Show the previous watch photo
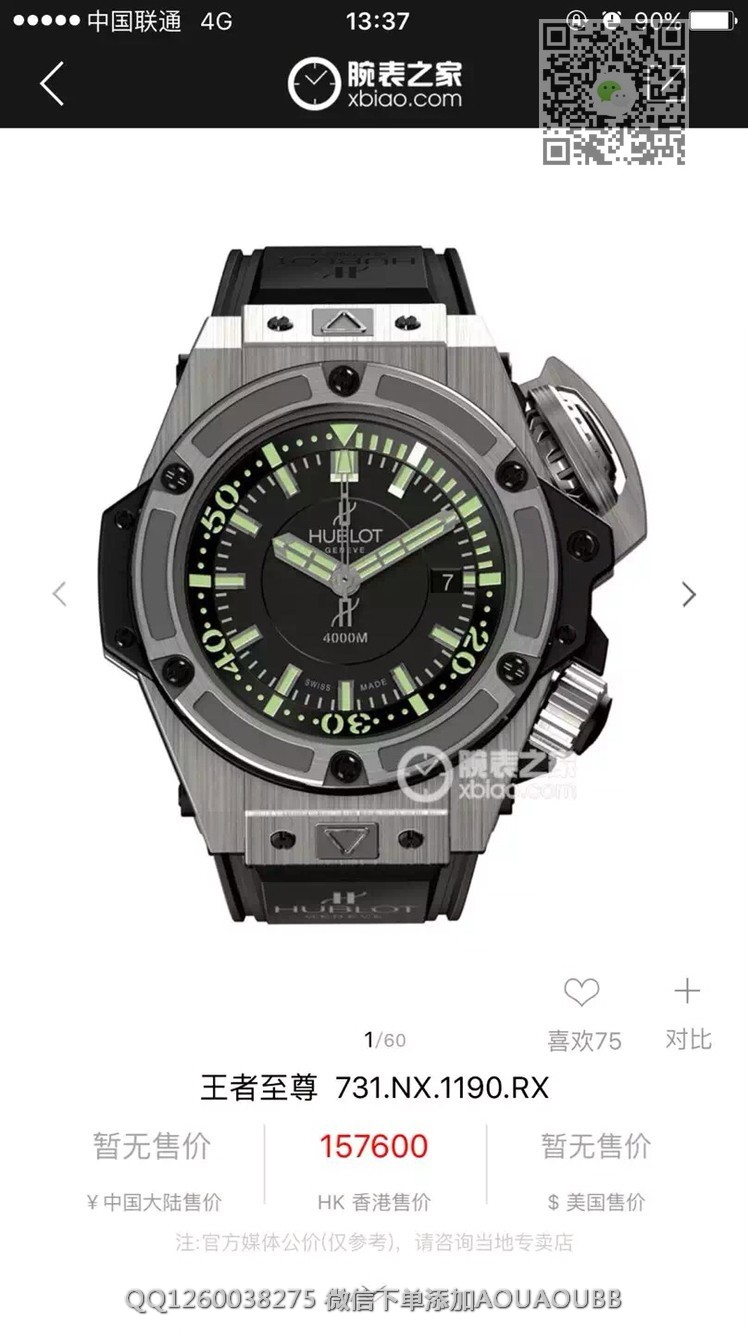The width and height of the screenshot is (748, 1334). [x=59, y=594]
